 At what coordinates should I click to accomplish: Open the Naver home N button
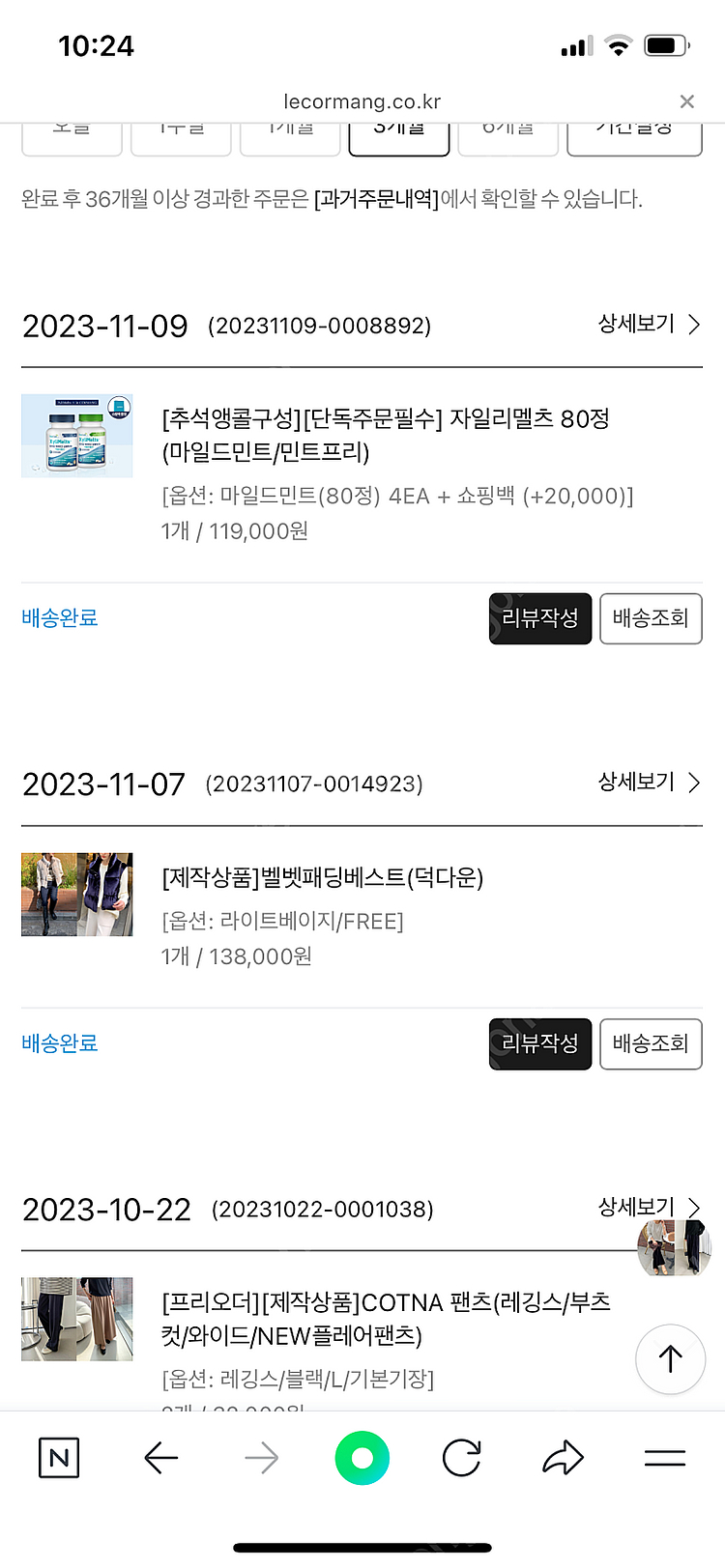(x=59, y=1458)
